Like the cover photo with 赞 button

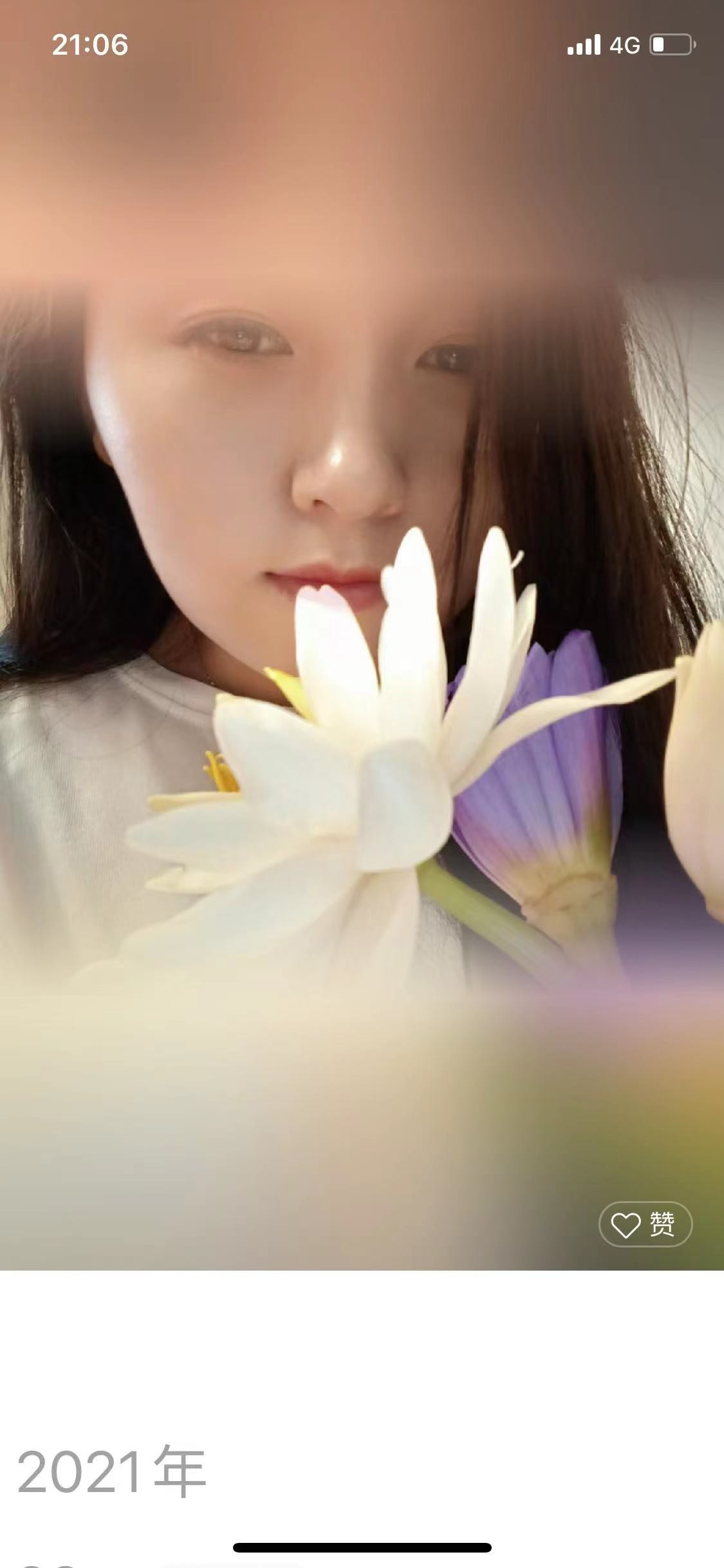(645, 1225)
